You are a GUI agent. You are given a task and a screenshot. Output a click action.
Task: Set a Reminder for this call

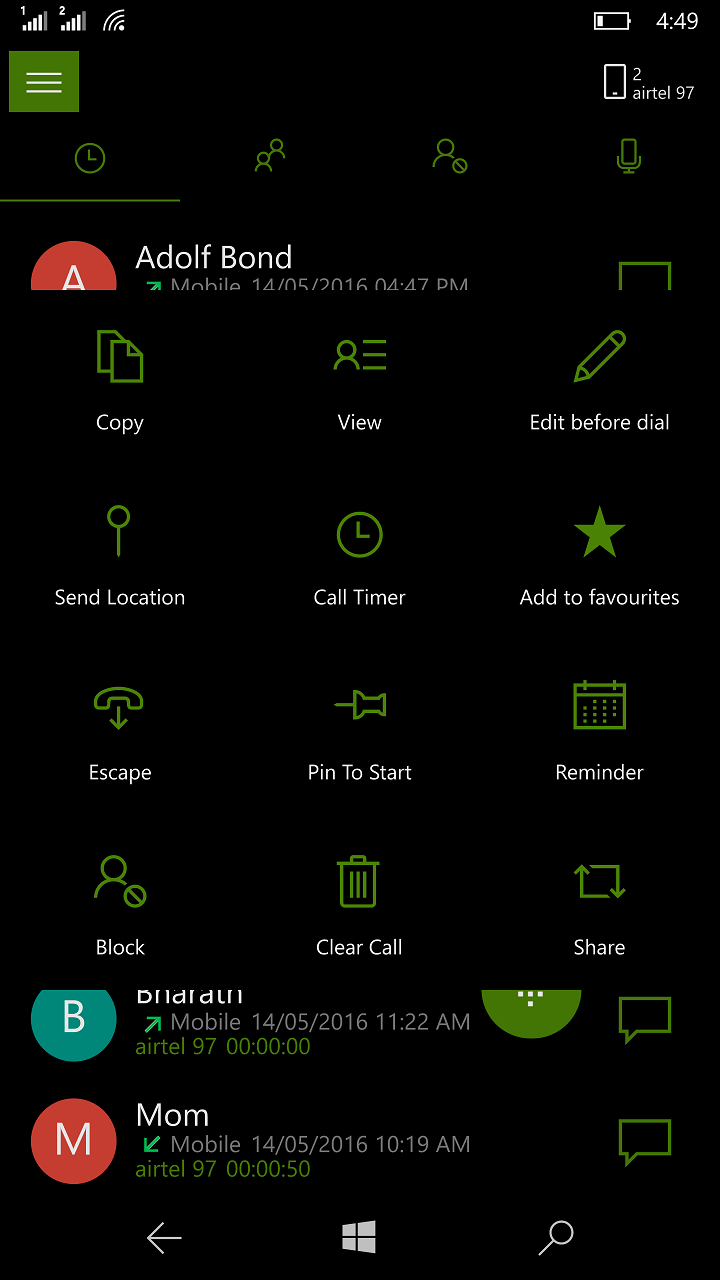pos(599,730)
